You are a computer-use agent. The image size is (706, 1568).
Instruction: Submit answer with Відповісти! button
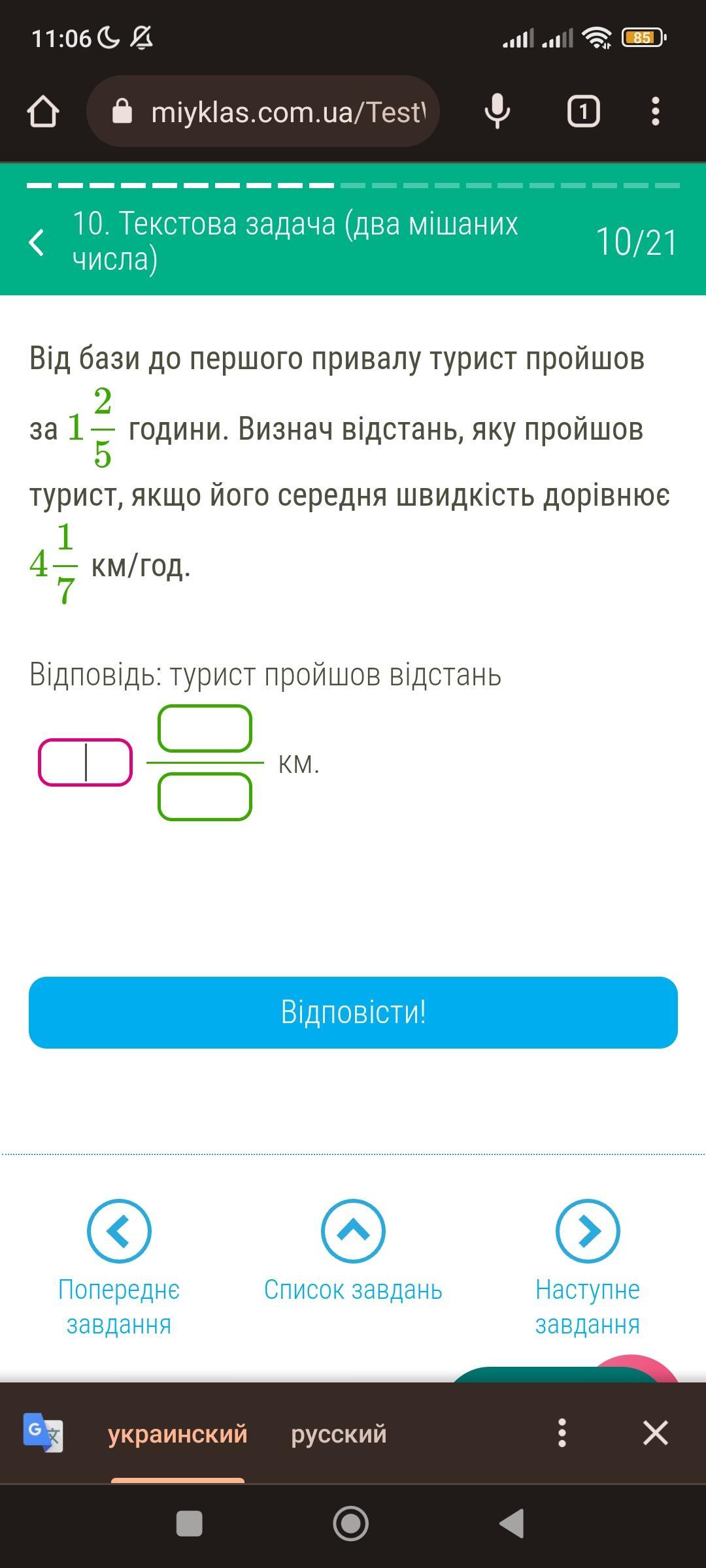tap(353, 1013)
